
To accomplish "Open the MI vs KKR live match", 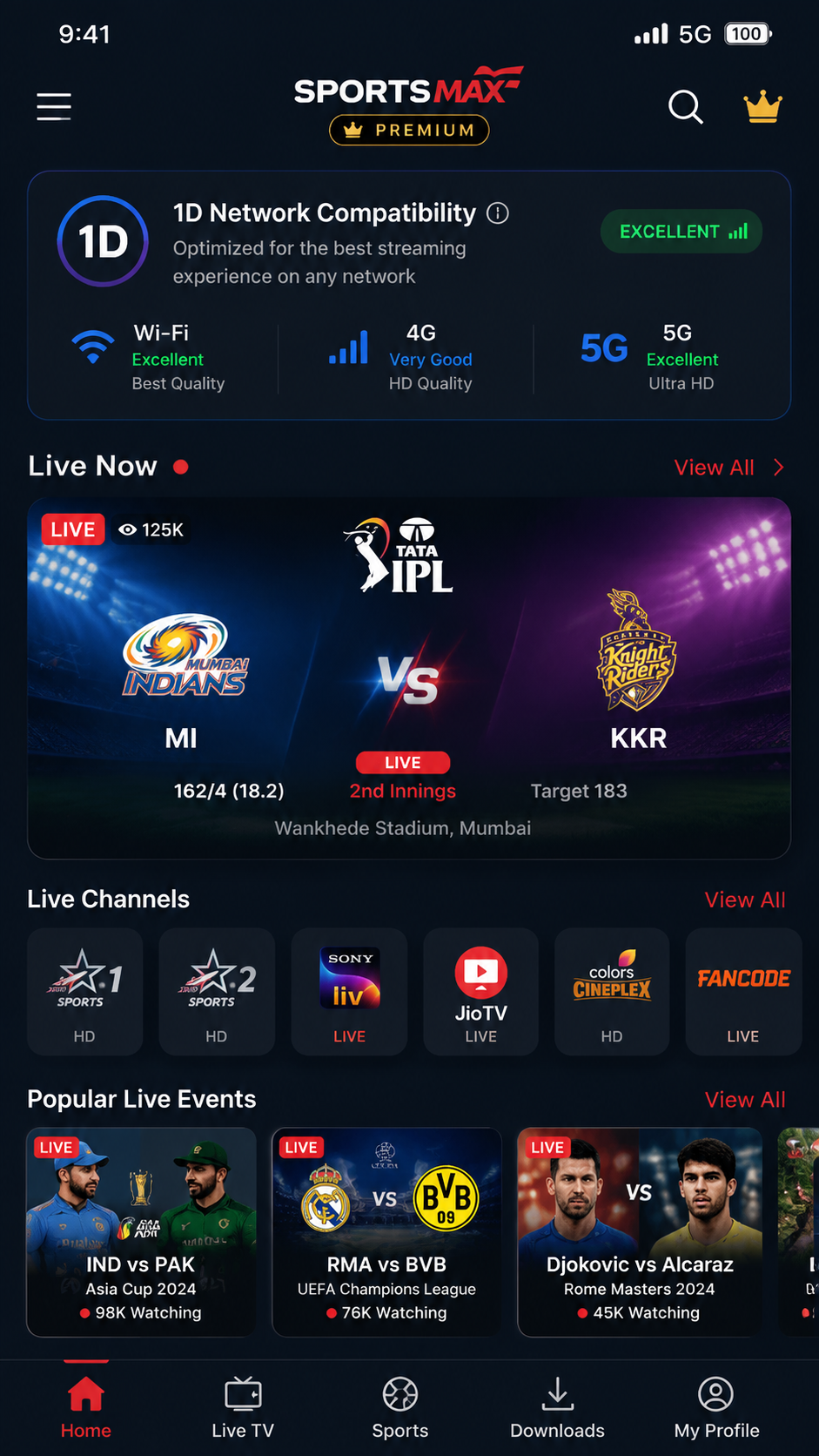I will (409, 678).
